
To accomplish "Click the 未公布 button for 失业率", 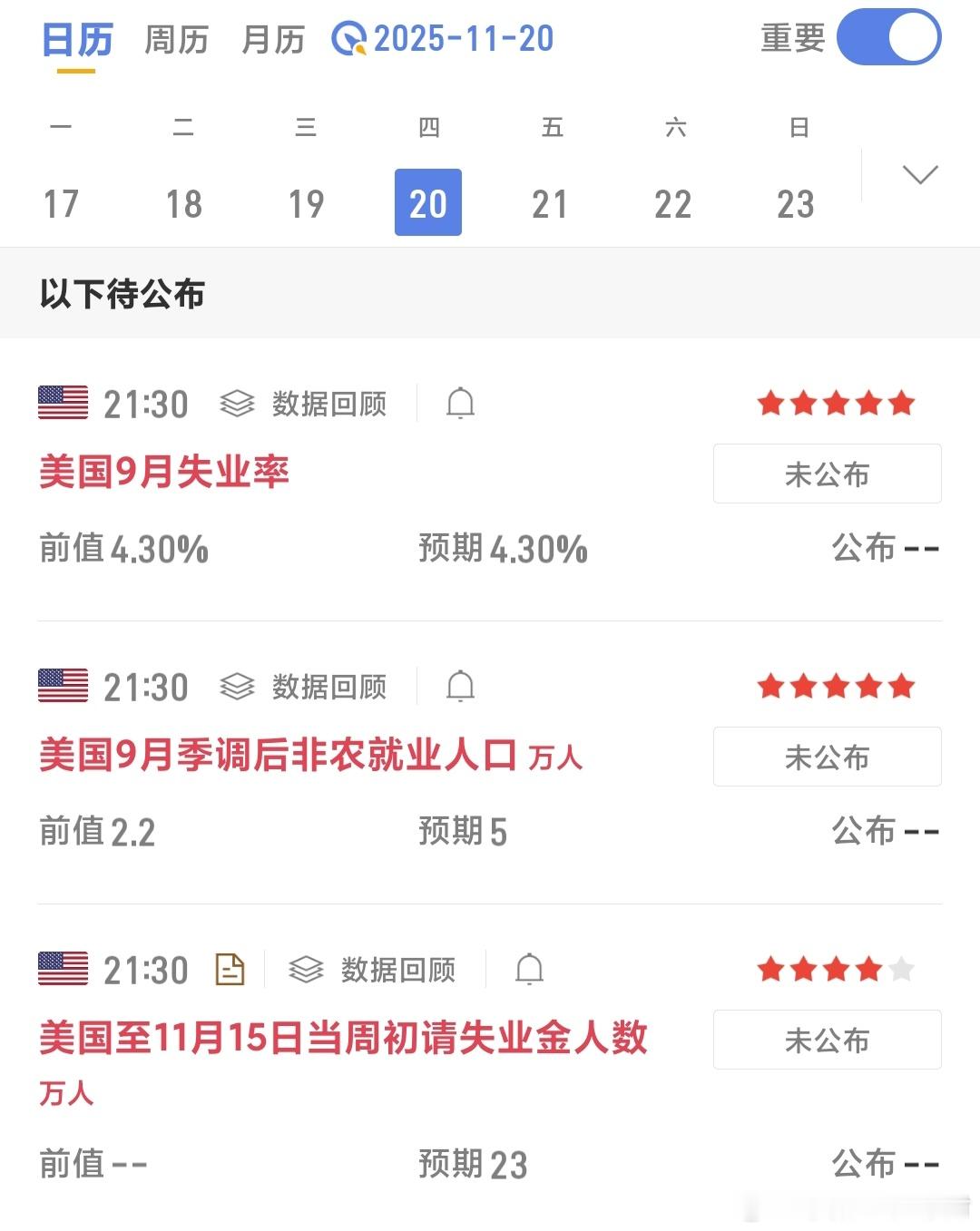I will [827, 474].
